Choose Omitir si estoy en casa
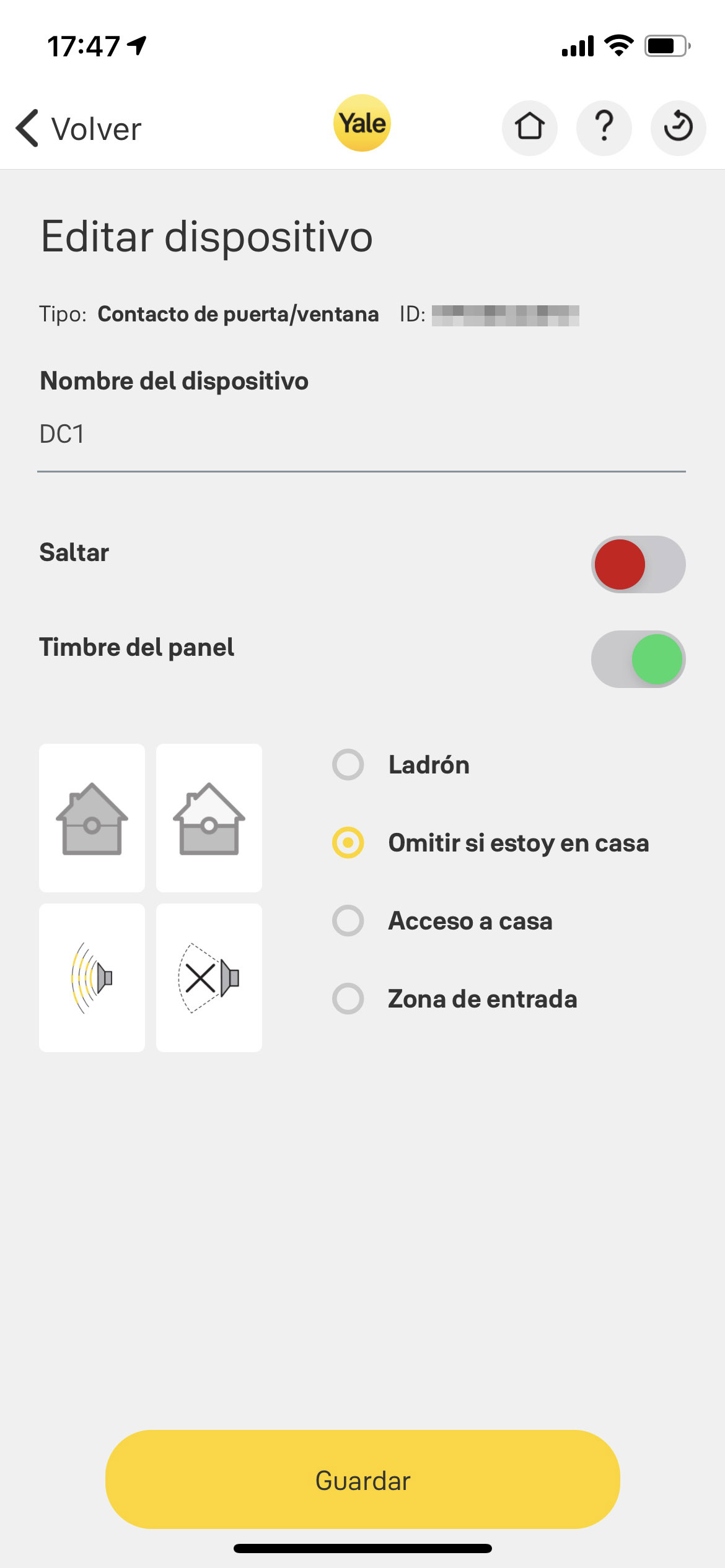The width and height of the screenshot is (725, 1568). (x=491, y=843)
